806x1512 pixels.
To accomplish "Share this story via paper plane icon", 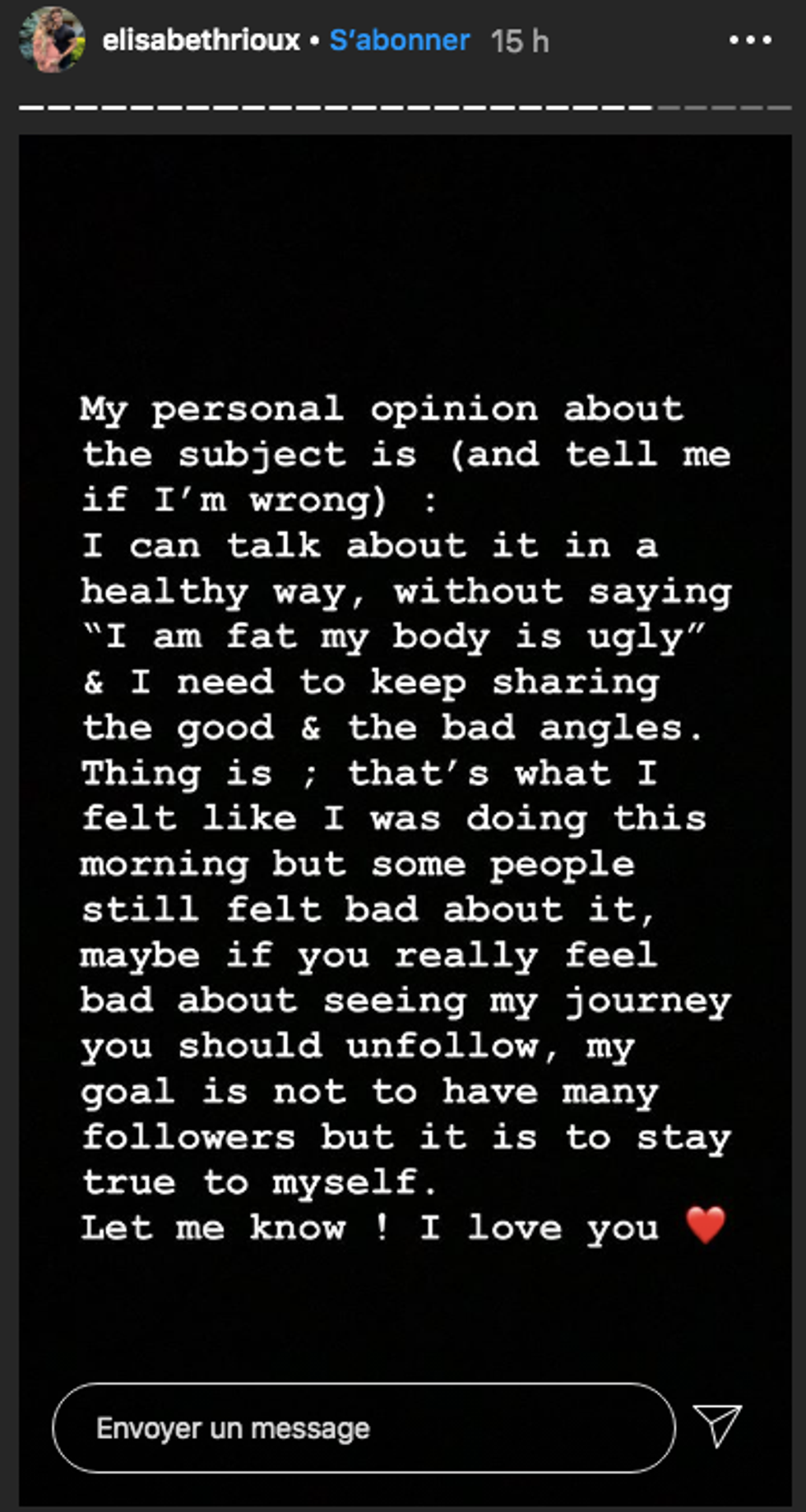I will pos(717,1425).
